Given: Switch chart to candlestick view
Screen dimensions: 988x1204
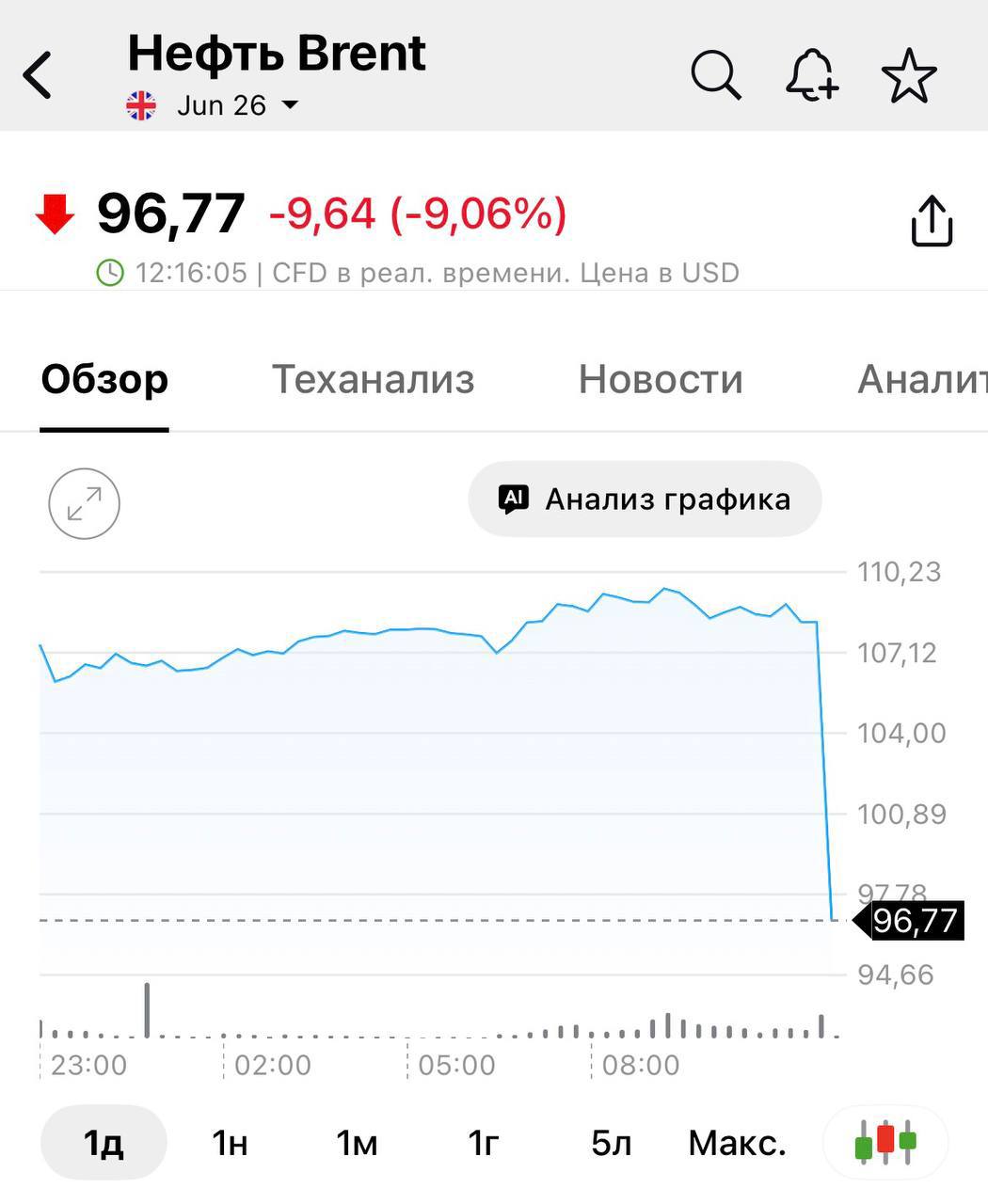Looking at the screenshot, I should tap(885, 1142).
